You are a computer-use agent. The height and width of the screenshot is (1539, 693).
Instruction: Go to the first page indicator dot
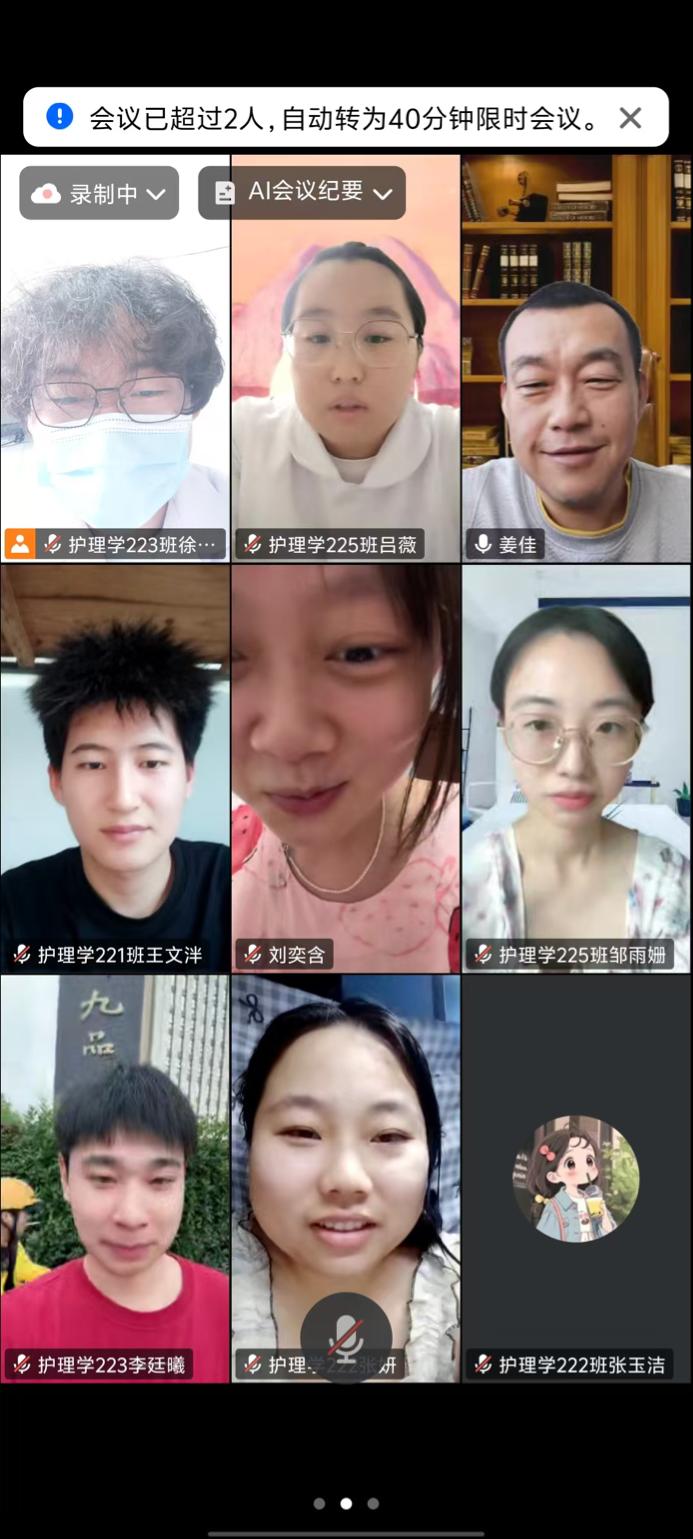point(319,1503)
